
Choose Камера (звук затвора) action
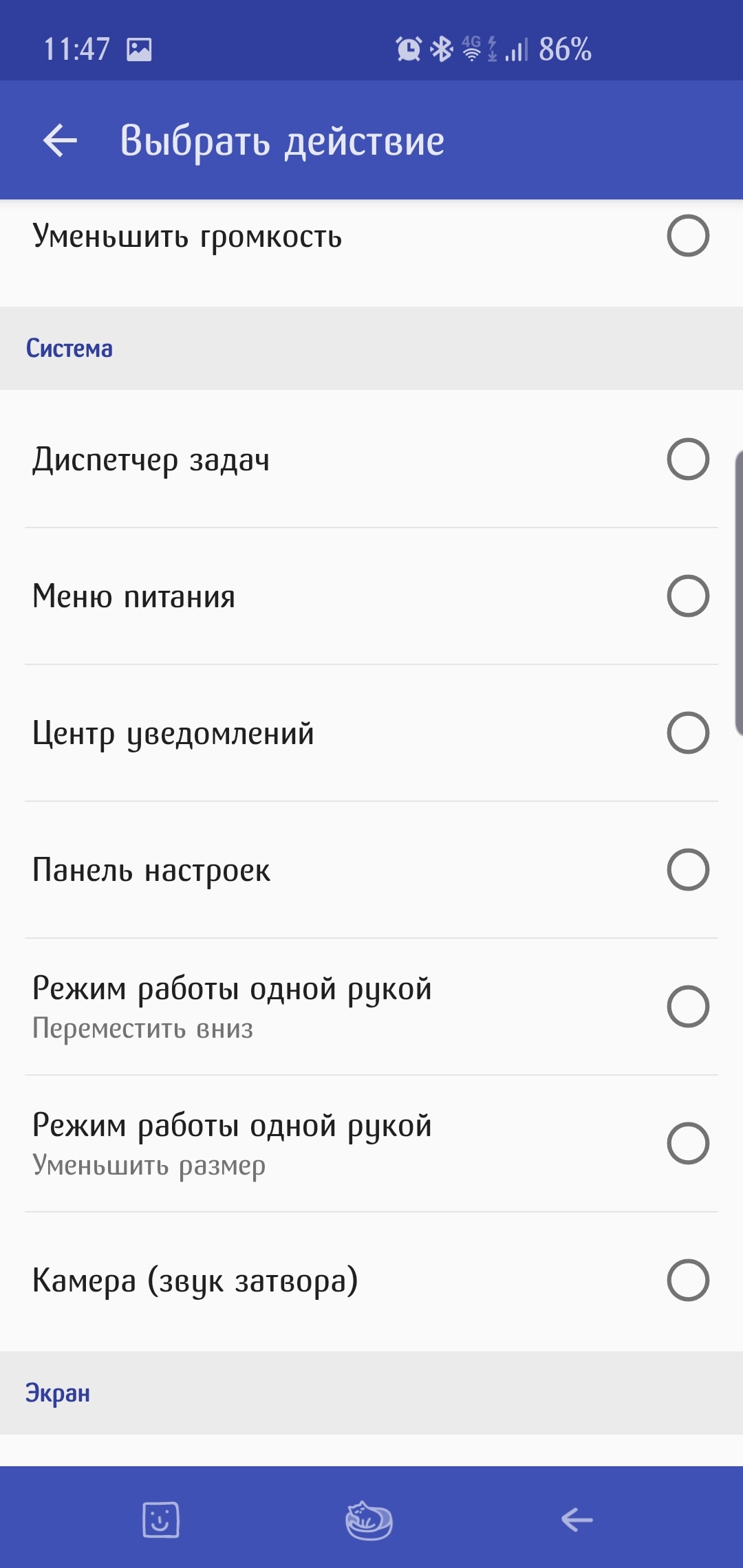click(371, 1281)
